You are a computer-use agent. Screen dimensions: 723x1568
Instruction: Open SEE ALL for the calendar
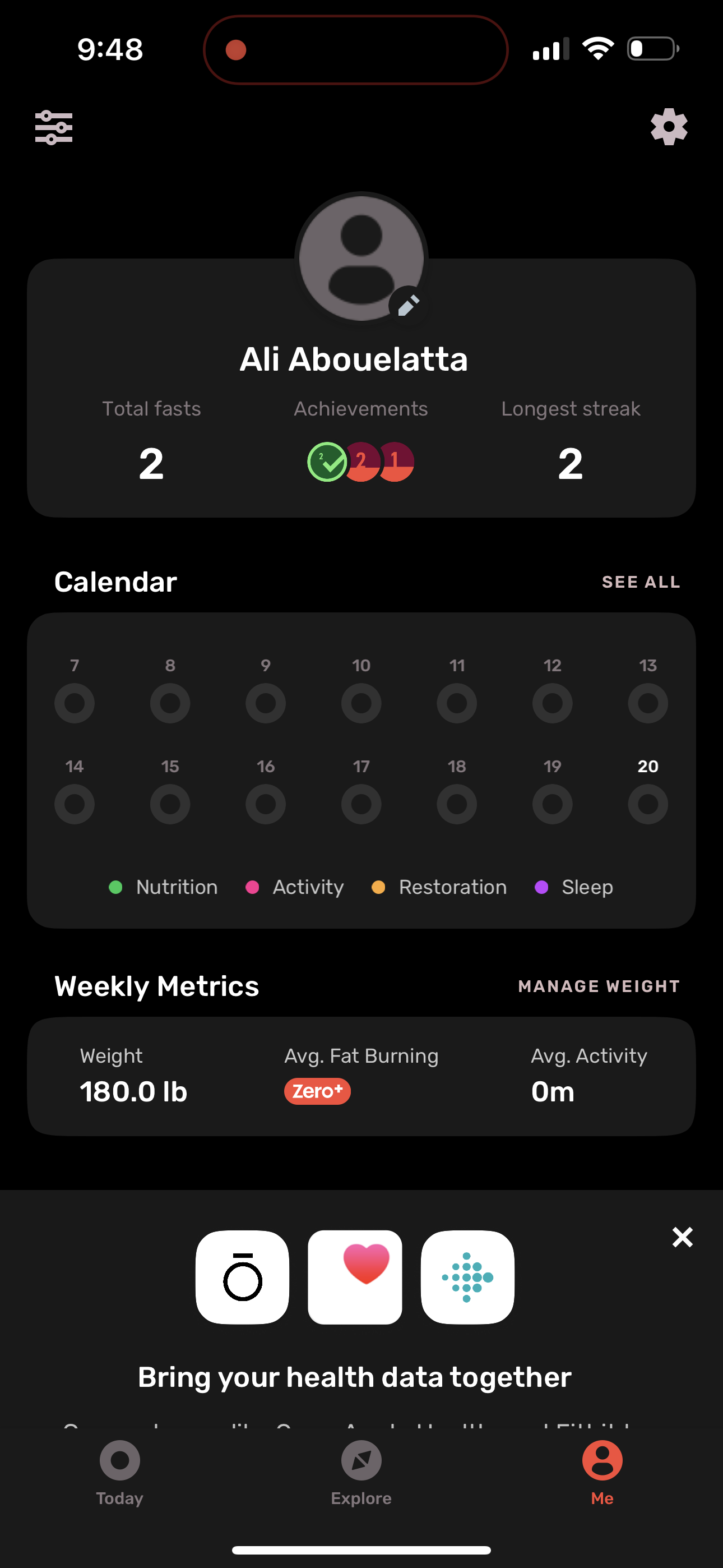641,582
